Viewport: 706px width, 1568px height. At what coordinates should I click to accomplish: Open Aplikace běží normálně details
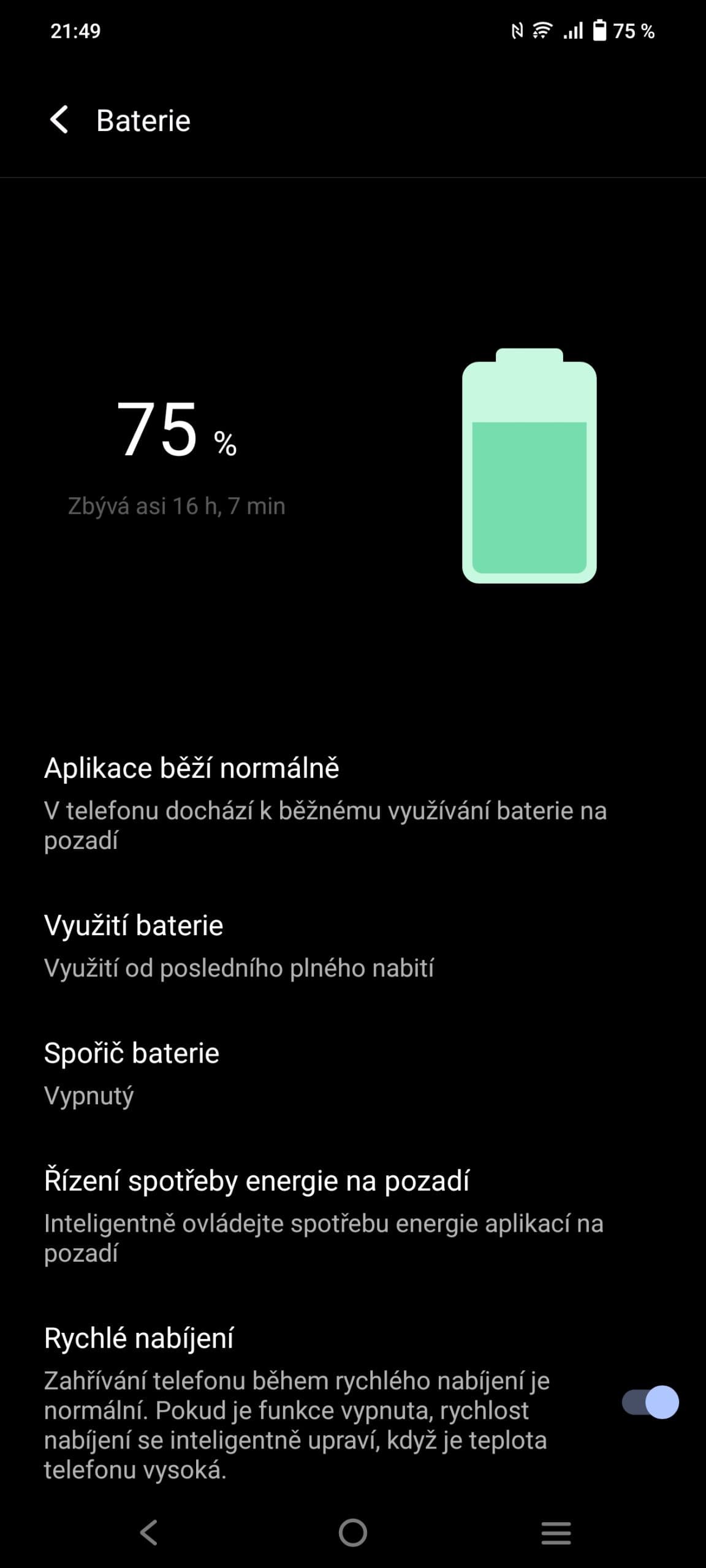pyautogui.click(x=353, y=803)
